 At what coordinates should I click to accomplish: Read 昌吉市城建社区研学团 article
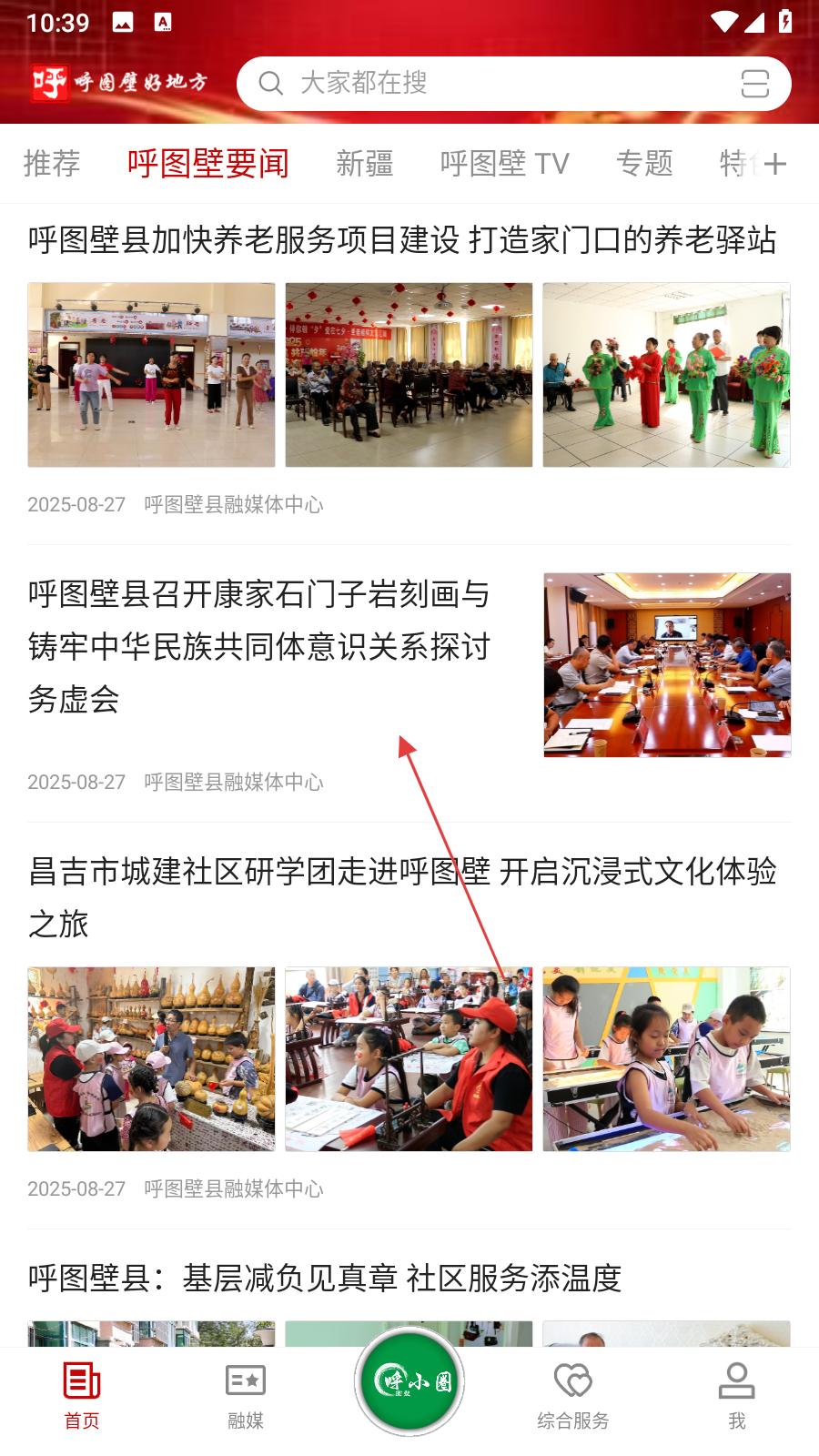click(401, 896)
